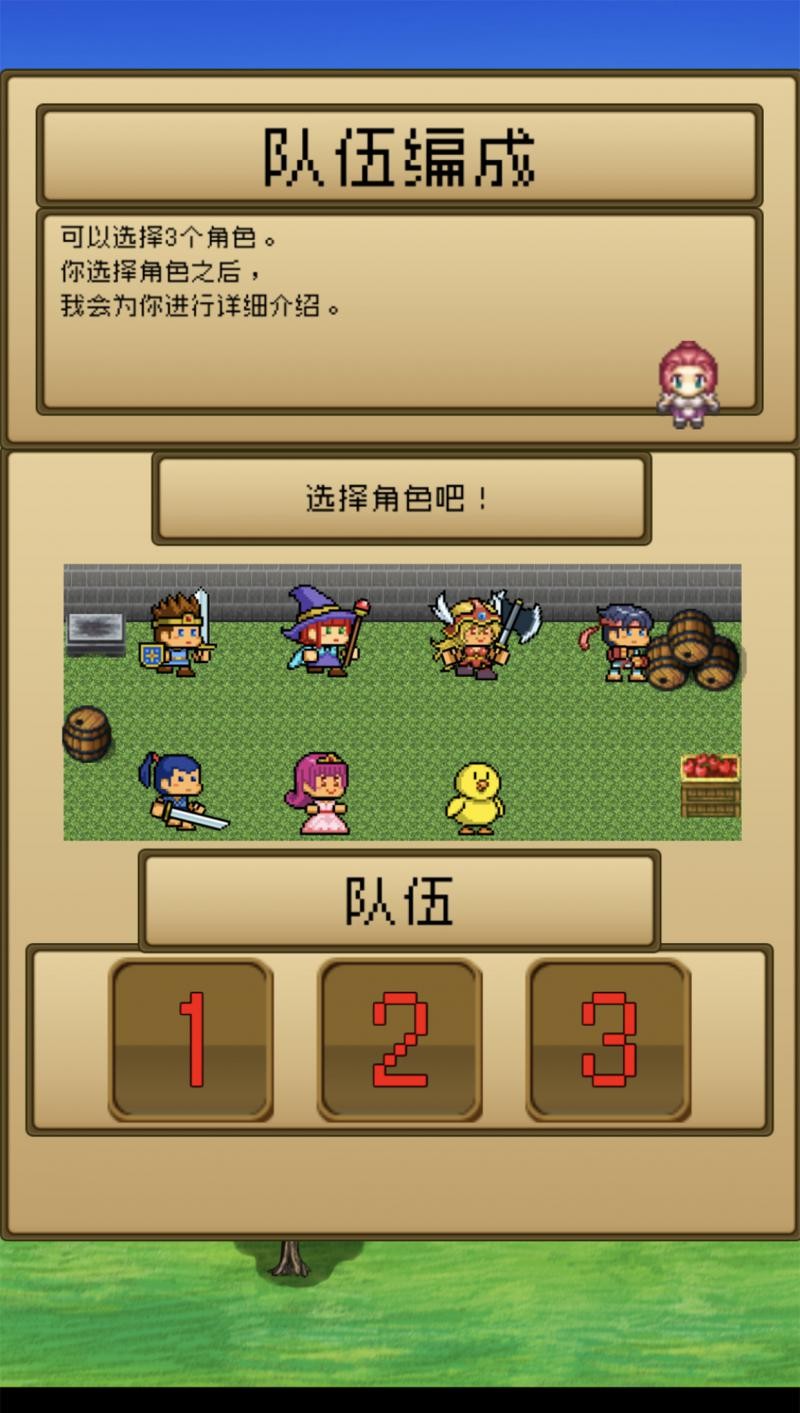
Task: Open team slot 2
Action: (x=400, y=1040)
